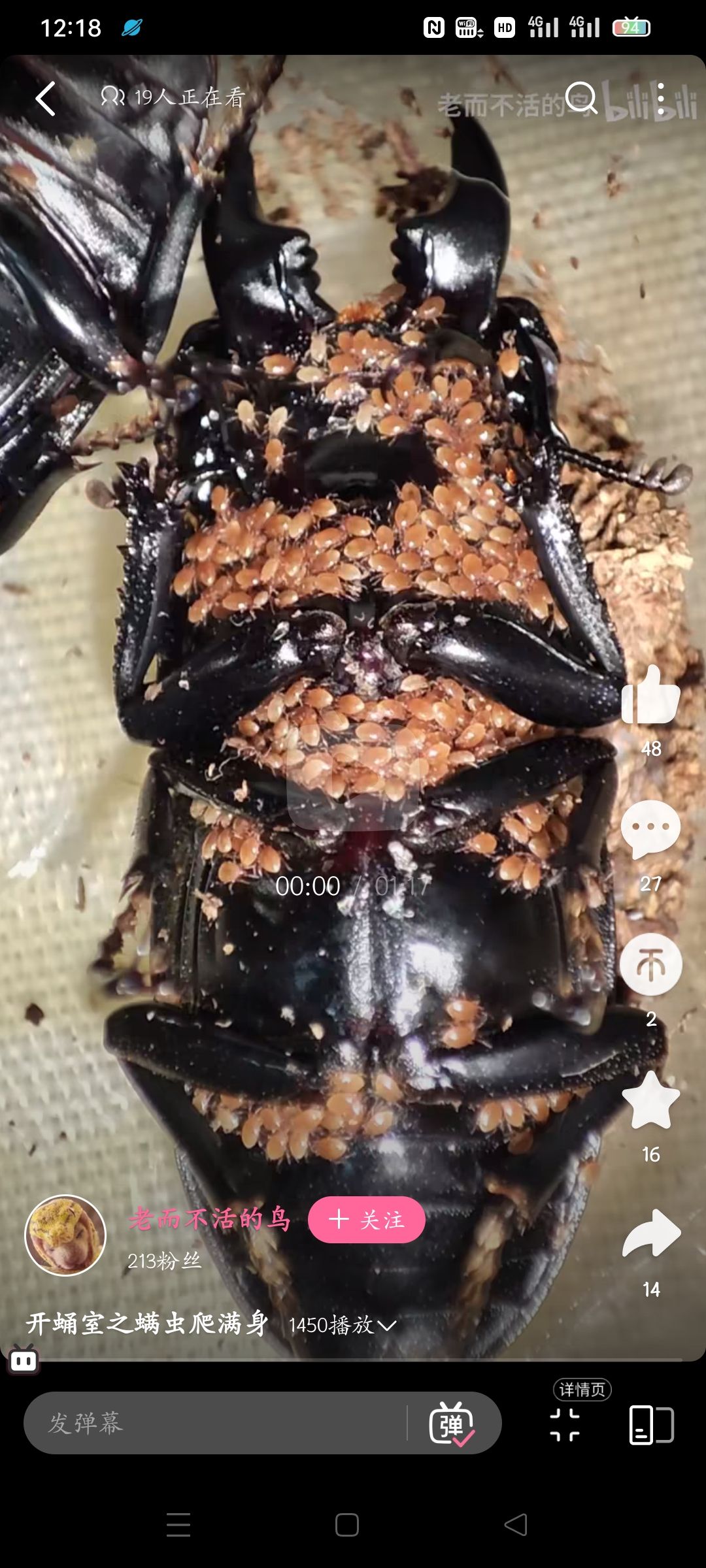Open the uploader's avatar profile
This screenshot has width=706, height=1568.
pyautogui.click(x=65, y=1235)
